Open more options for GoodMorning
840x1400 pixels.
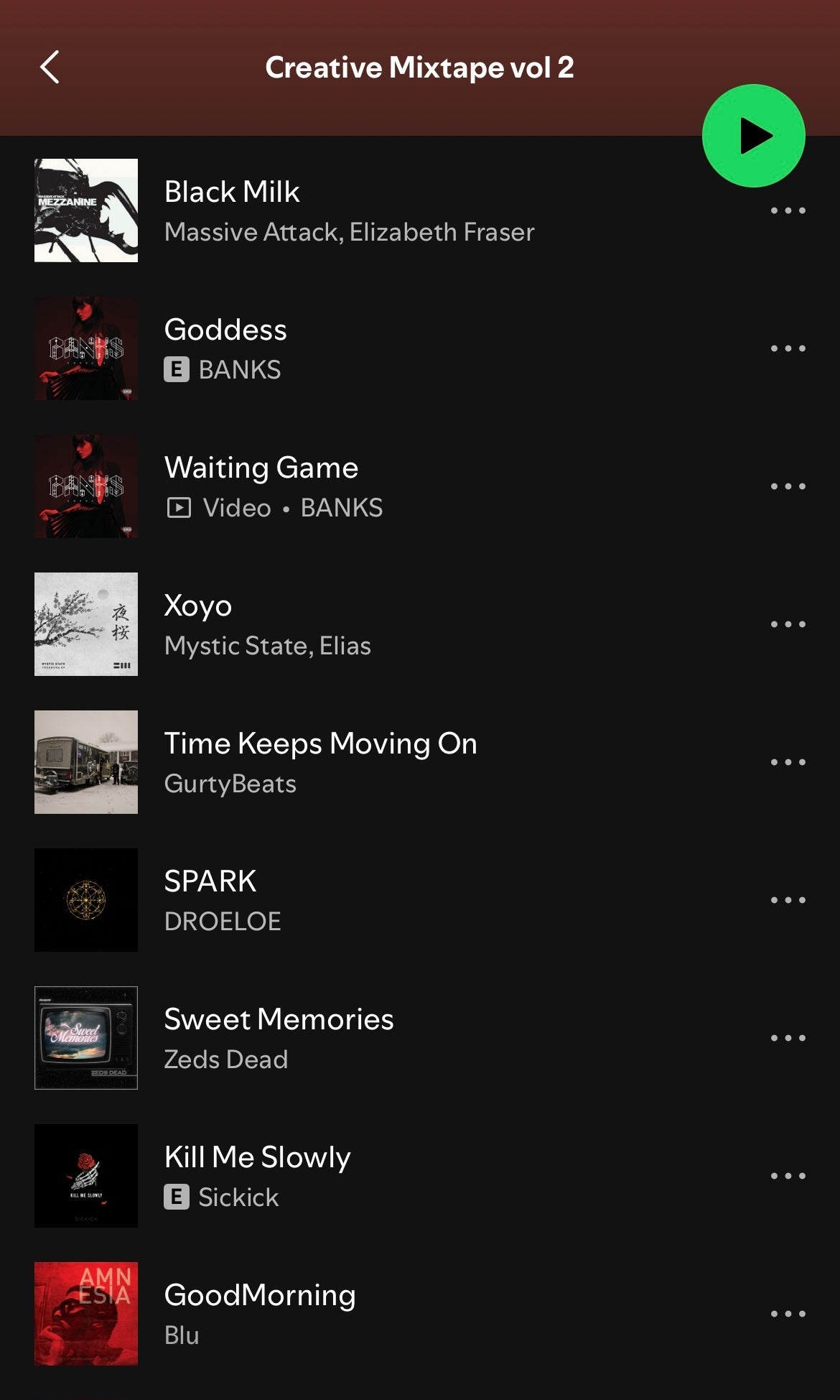[x=788, y=1314]
